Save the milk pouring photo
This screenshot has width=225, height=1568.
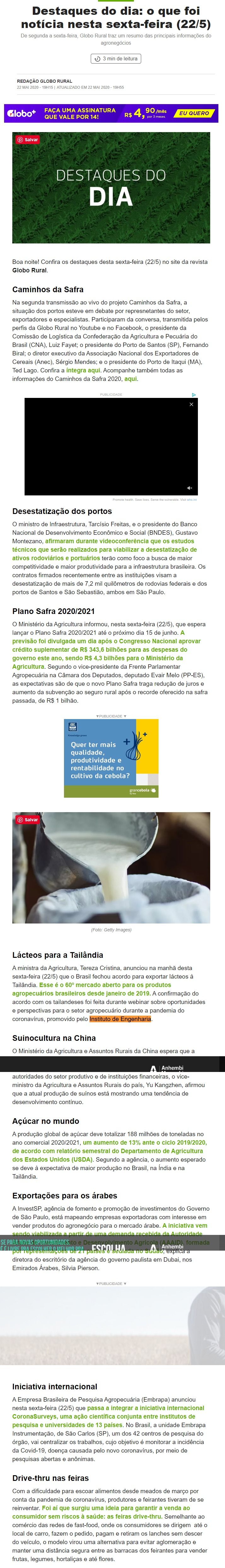(27, 819)
